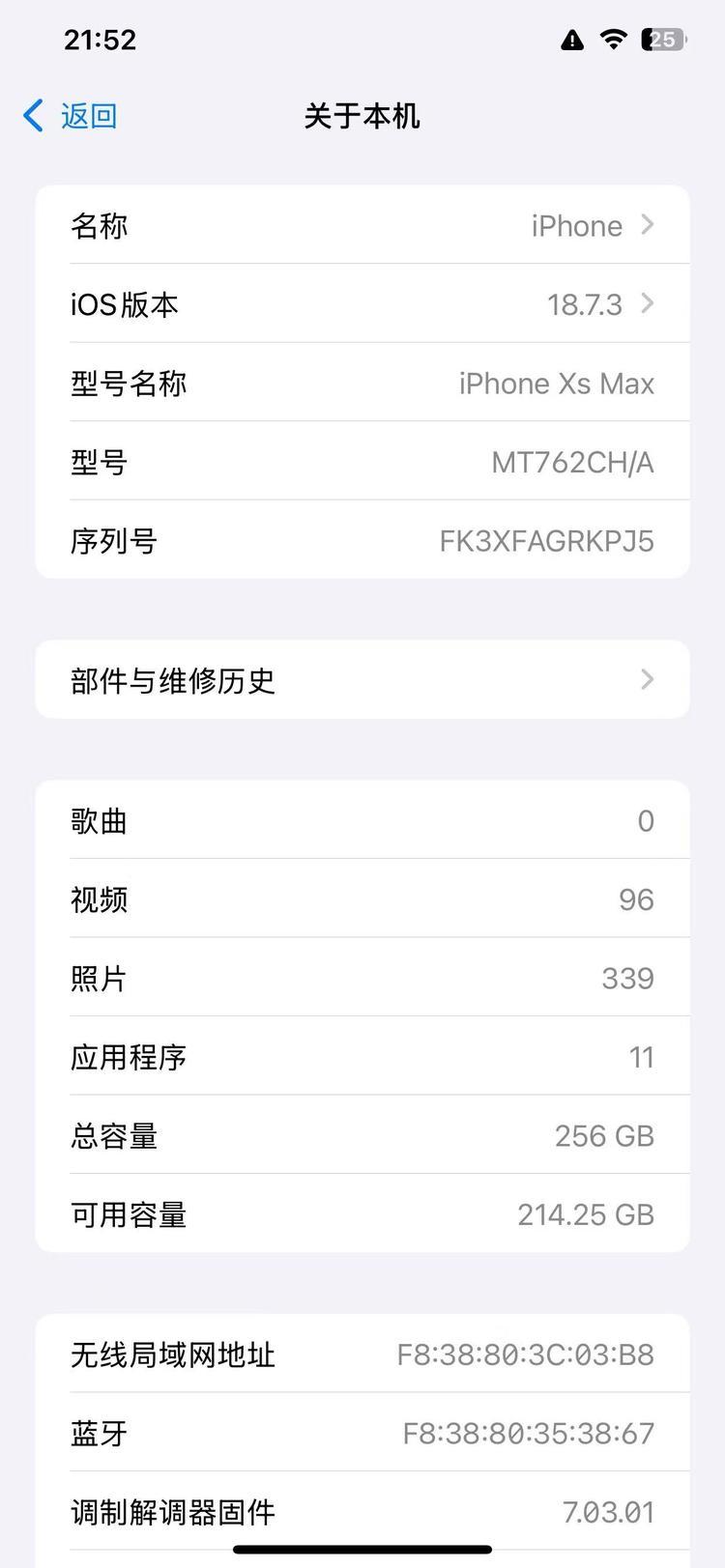Open the 名称 row to rename iPhone

362,225
